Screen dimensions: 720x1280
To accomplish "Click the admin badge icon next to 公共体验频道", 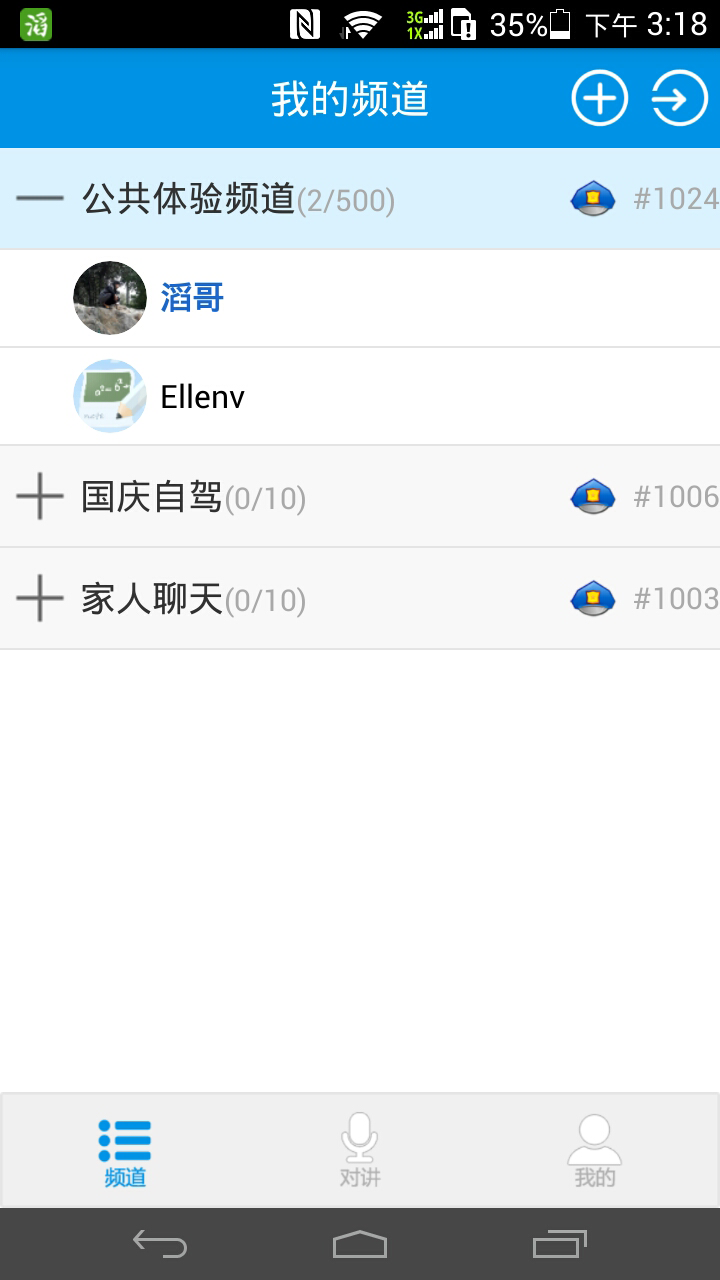I will [x=592, y=197].
